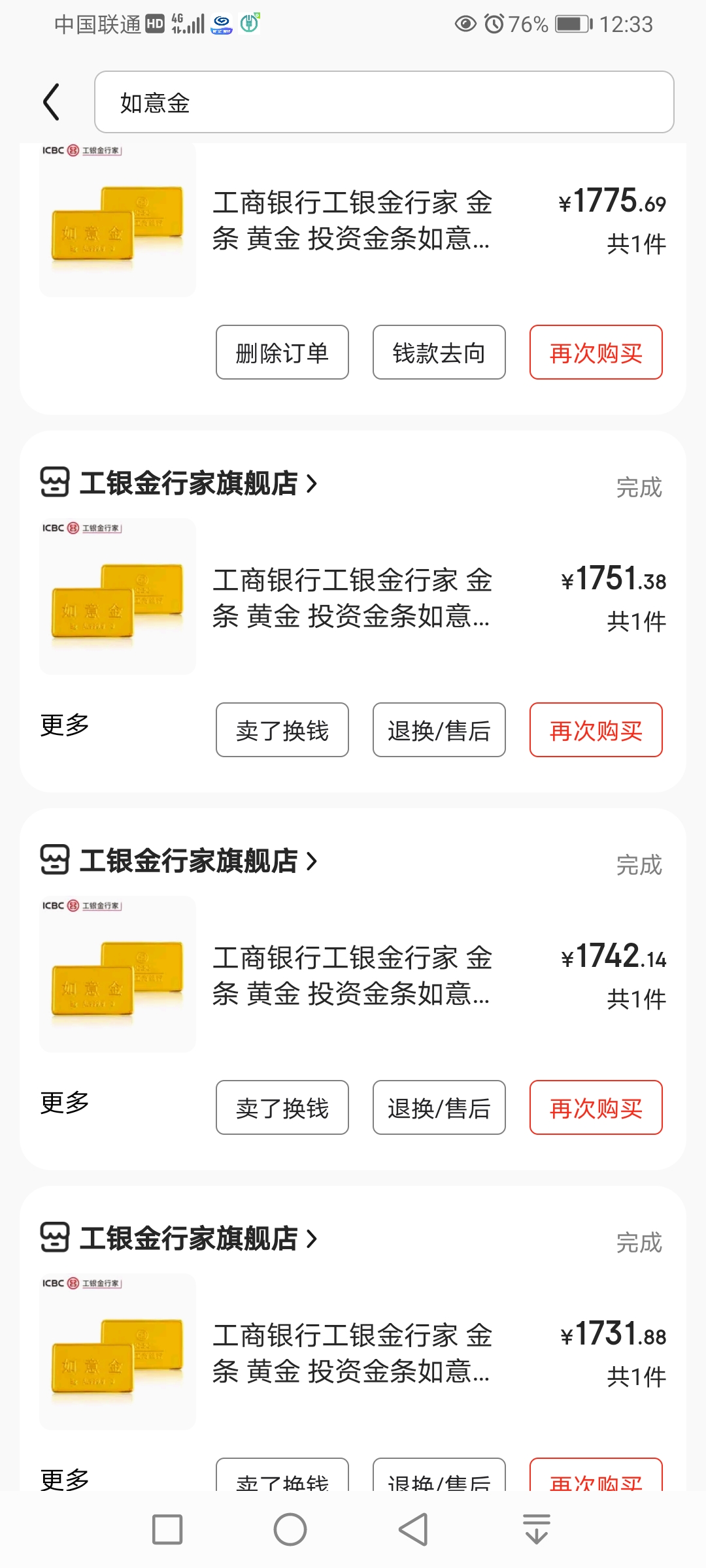Select 卖了换钱 for the ¥1751.38 order
706x1568 pixels.
282,730
